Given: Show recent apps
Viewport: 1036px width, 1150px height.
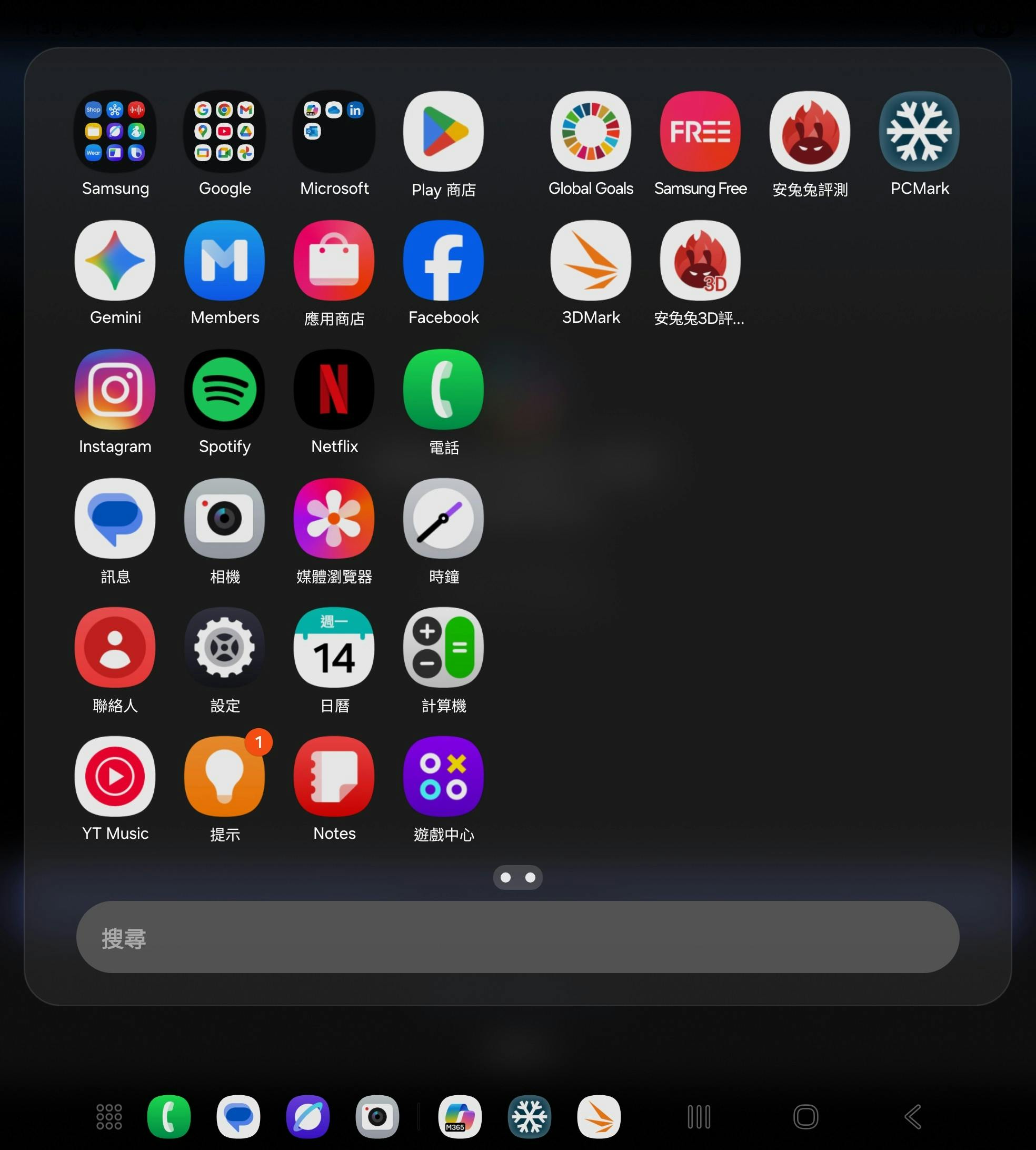Looking at the screenshot, I should (699, 1116).
